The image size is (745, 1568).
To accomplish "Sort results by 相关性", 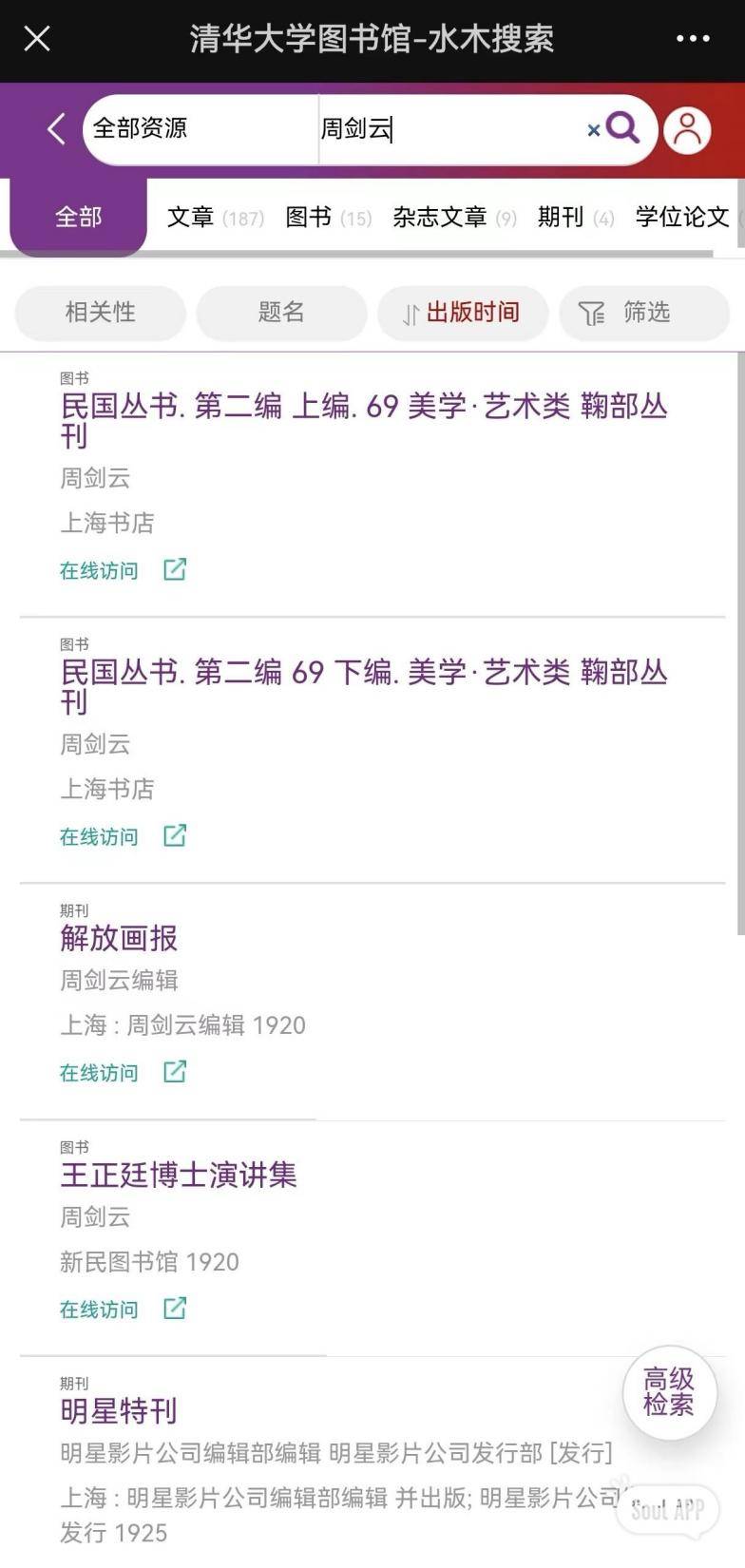I will 100,313.
